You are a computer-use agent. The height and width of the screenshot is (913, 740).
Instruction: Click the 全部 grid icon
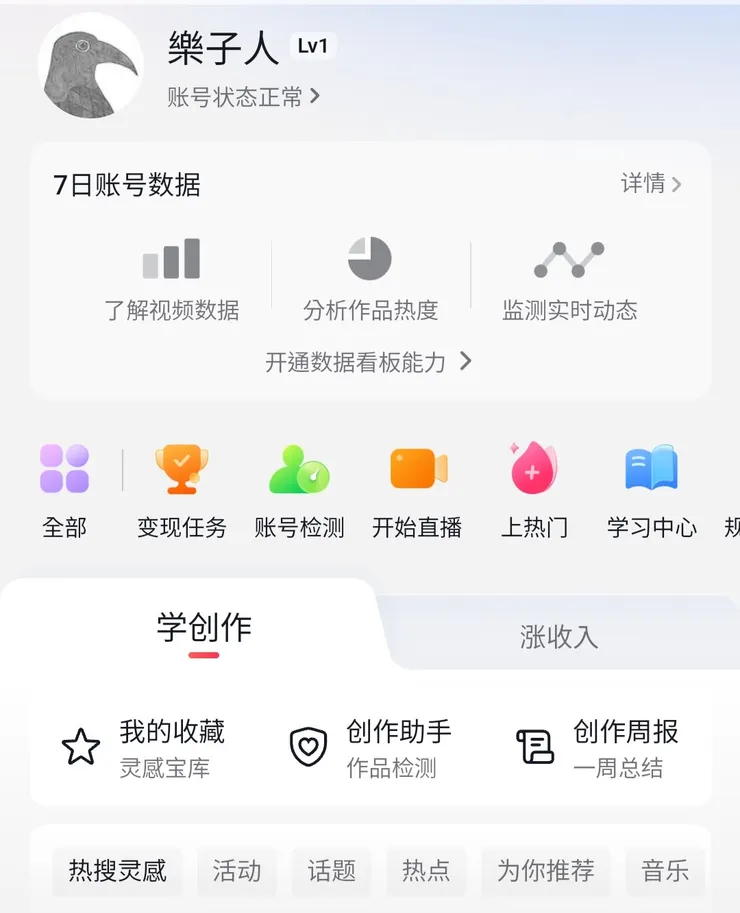pos(63,470)
